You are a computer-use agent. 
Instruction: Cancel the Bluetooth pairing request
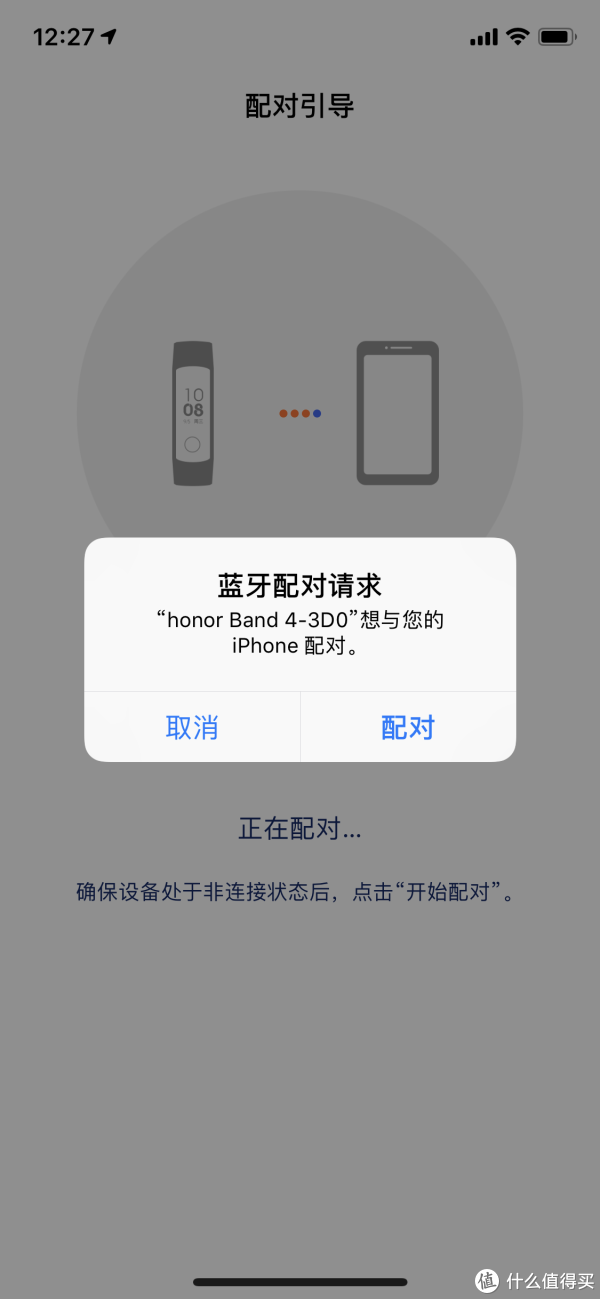point(192,727)
